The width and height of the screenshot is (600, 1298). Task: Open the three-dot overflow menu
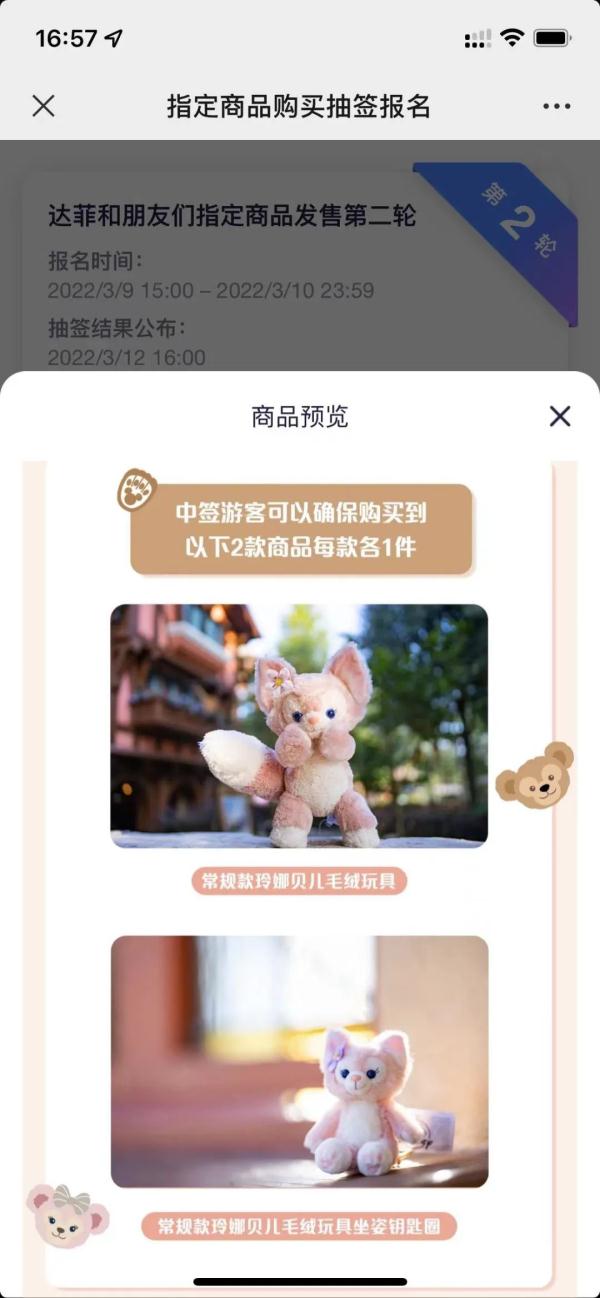tap(556, 106)
